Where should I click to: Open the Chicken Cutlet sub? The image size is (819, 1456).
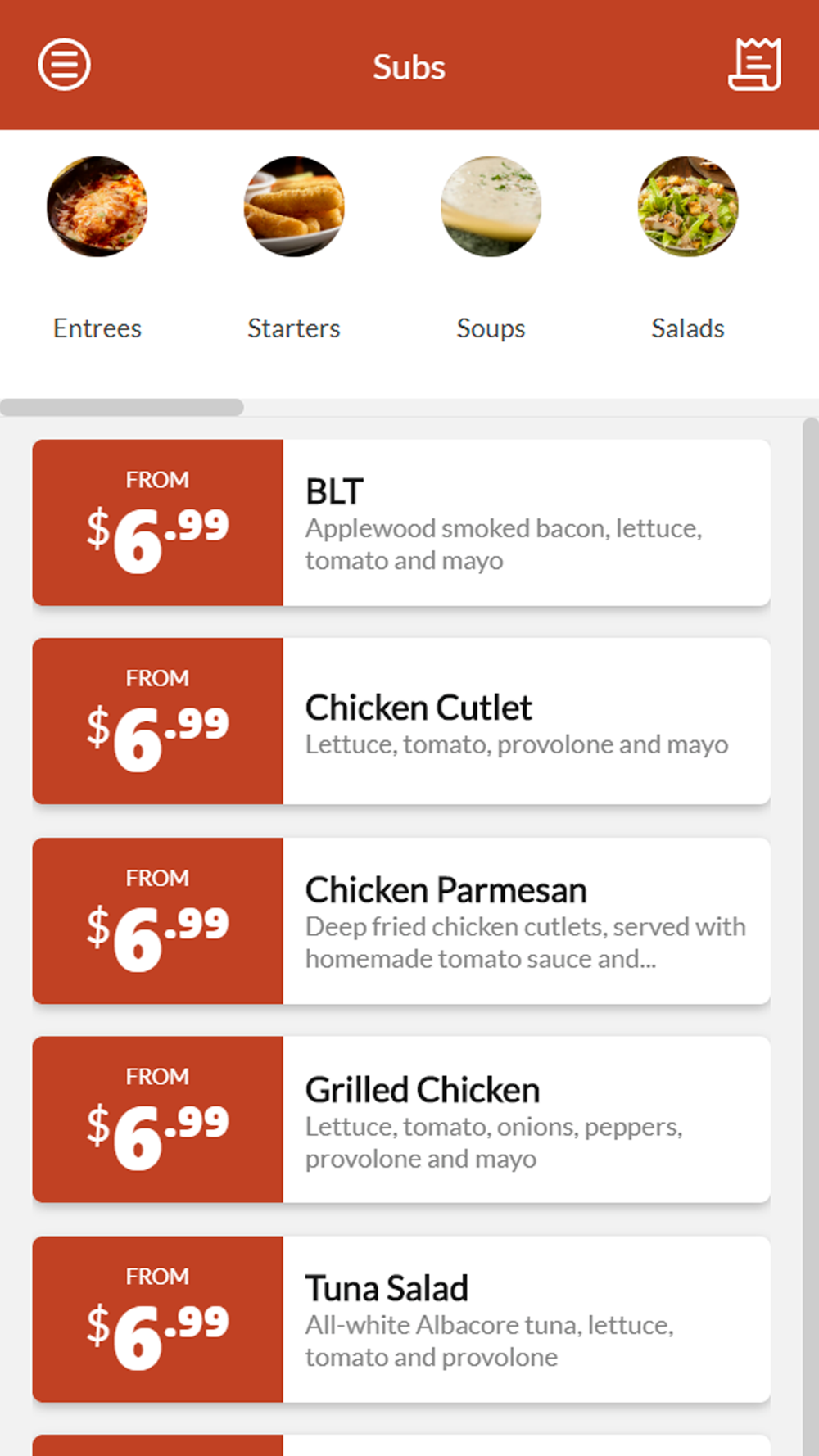point(401,721)
